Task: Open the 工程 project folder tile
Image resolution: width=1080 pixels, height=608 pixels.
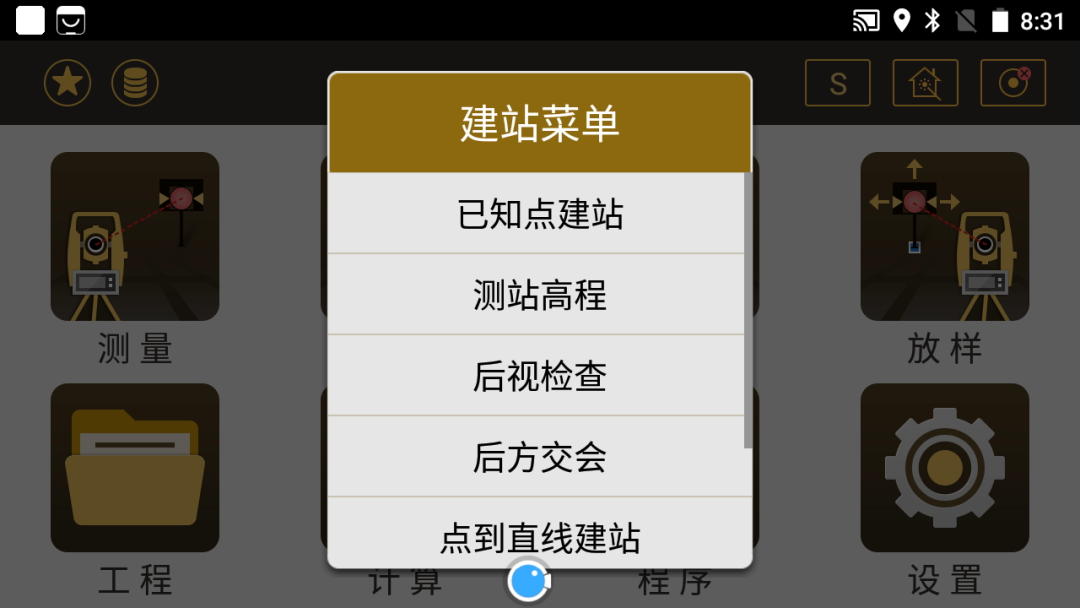Action: tap(135, 468)
